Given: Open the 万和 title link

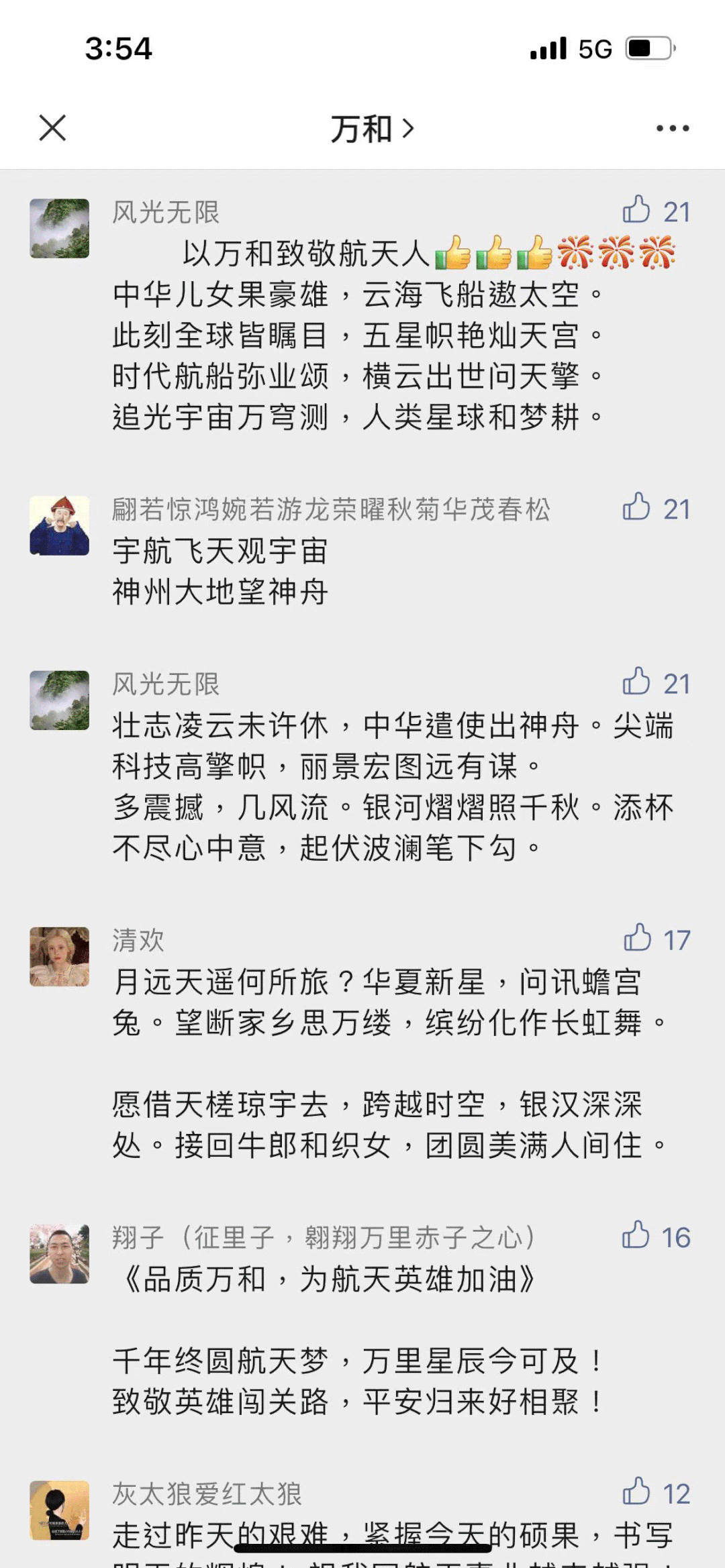Looking at the screenshot, I should point(371,128).
